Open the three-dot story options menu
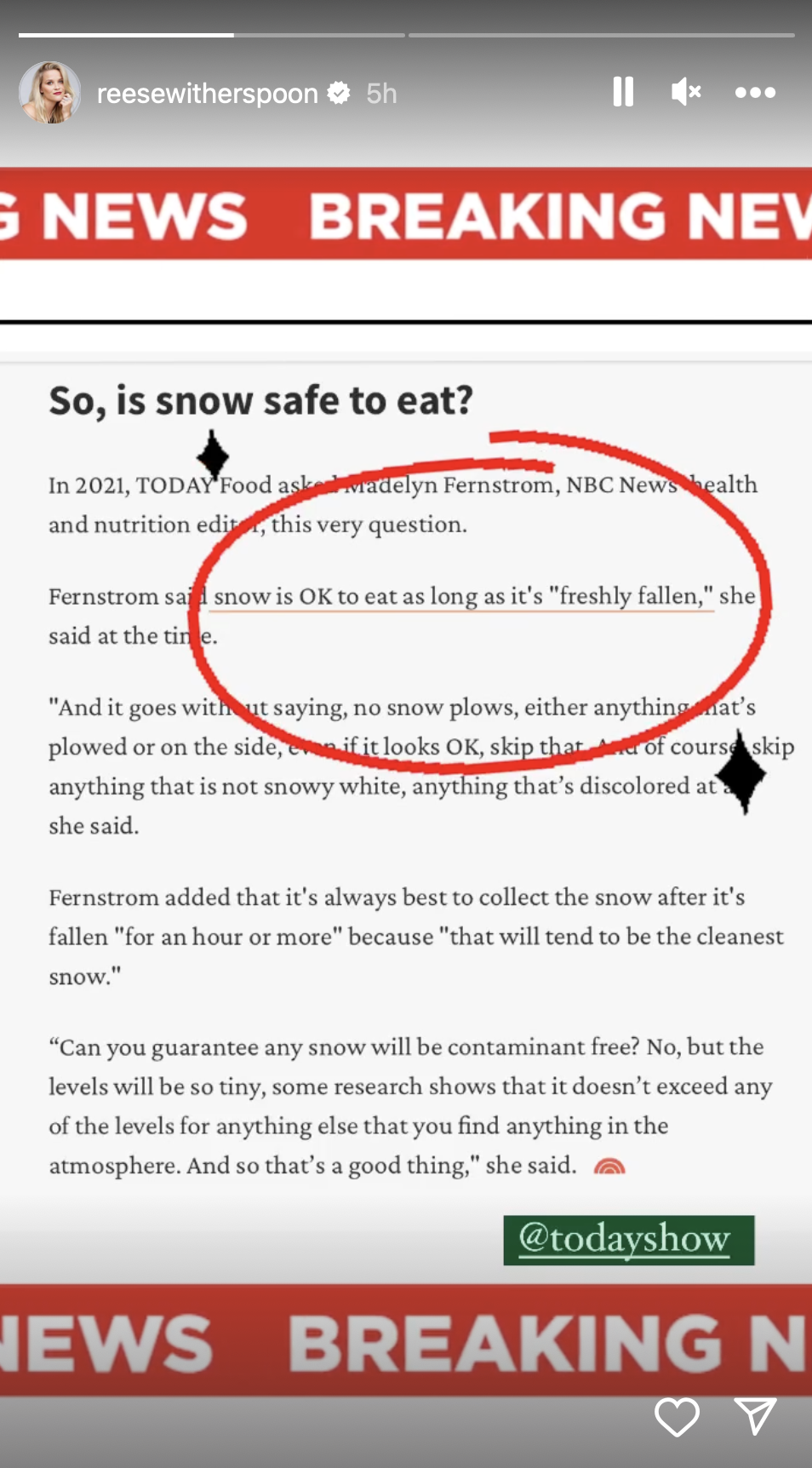This screenshot has height=1468, width=812. tap(755, 92)
